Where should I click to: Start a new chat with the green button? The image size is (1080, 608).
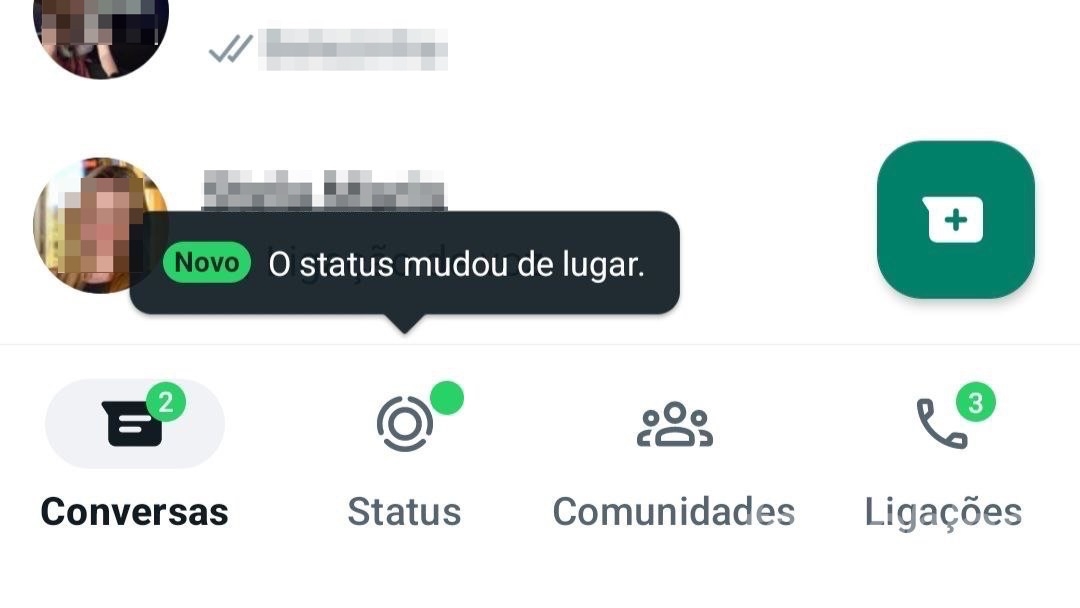[x=955, y=220]
